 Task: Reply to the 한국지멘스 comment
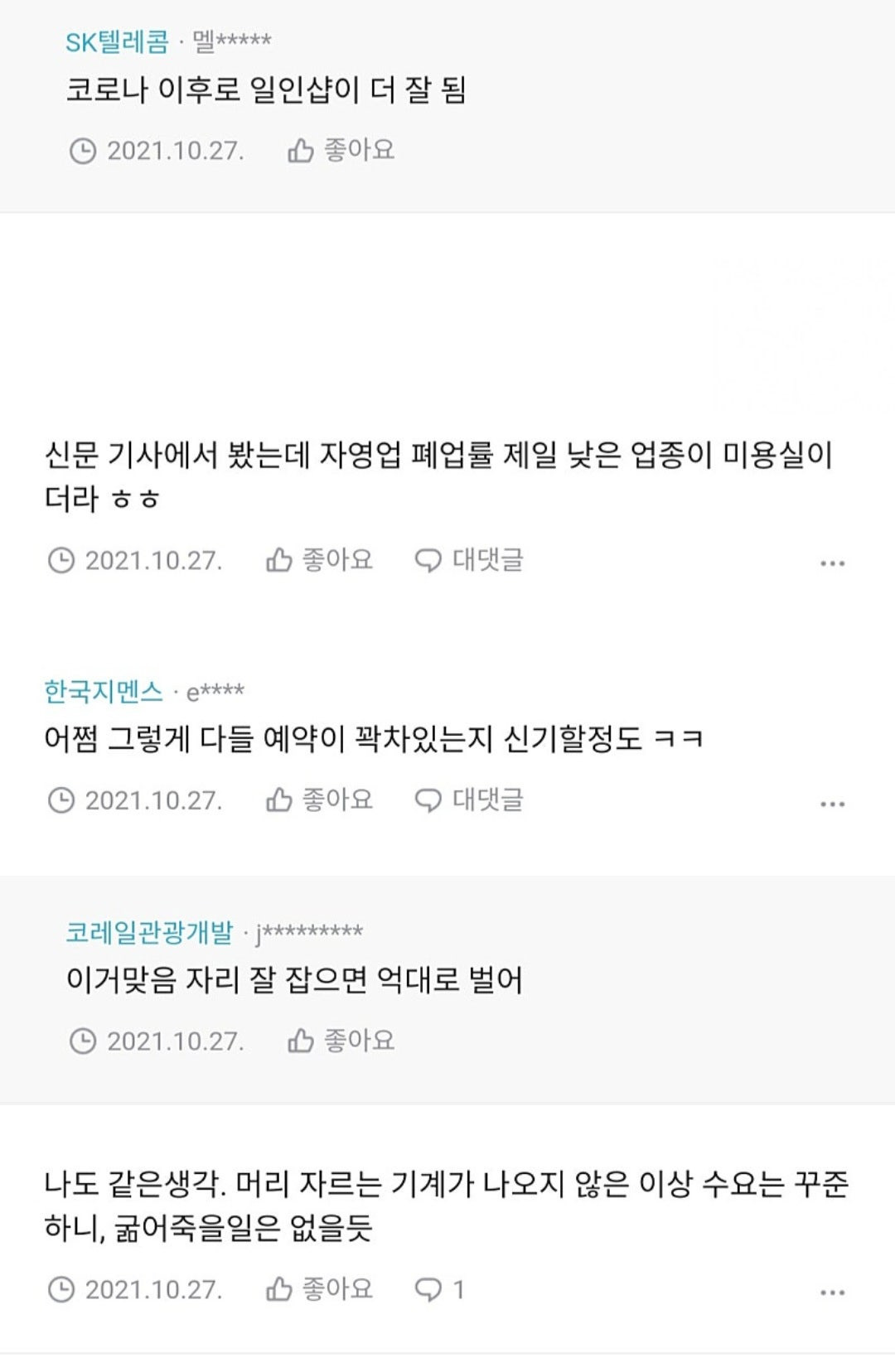coord(469,800)
